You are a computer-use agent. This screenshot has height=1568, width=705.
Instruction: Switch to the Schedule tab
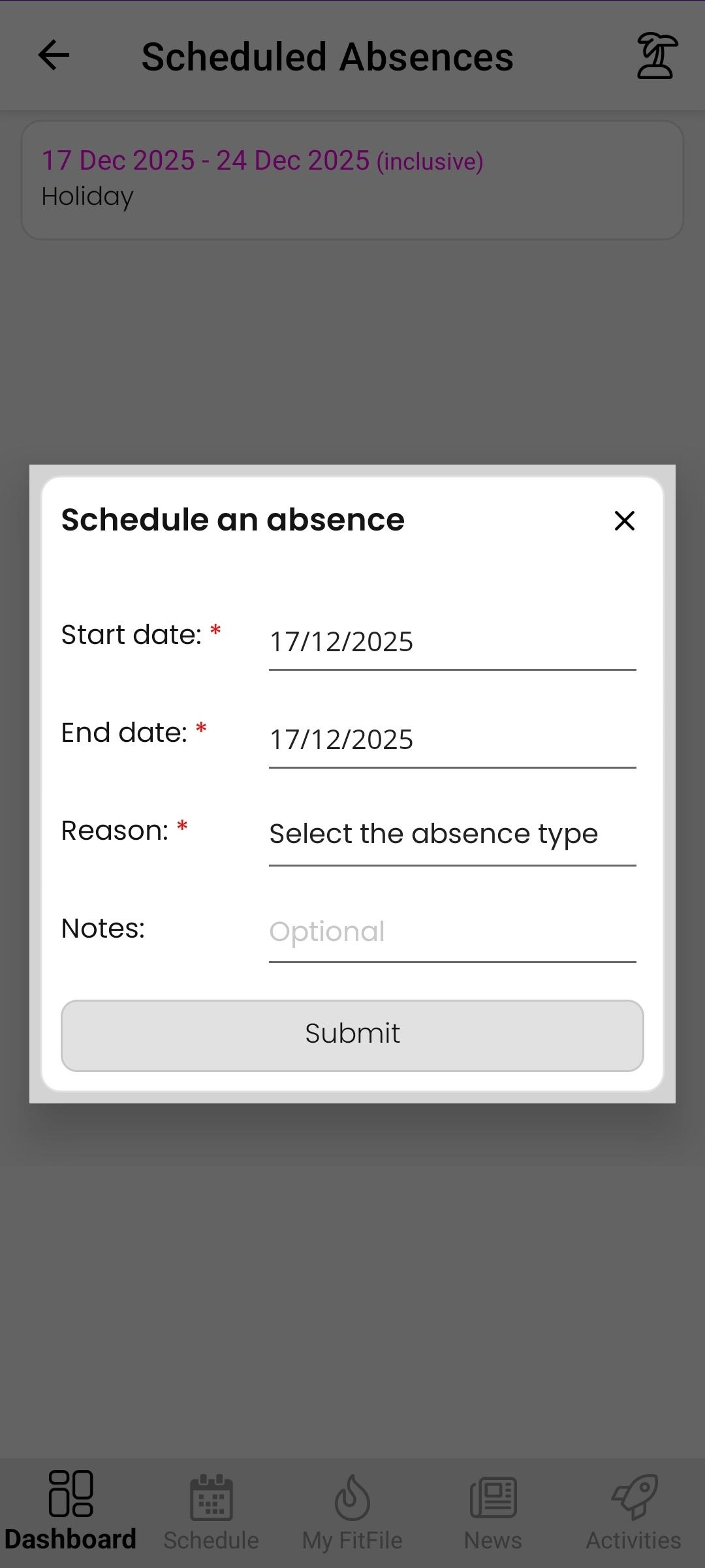click(211, 1511)
